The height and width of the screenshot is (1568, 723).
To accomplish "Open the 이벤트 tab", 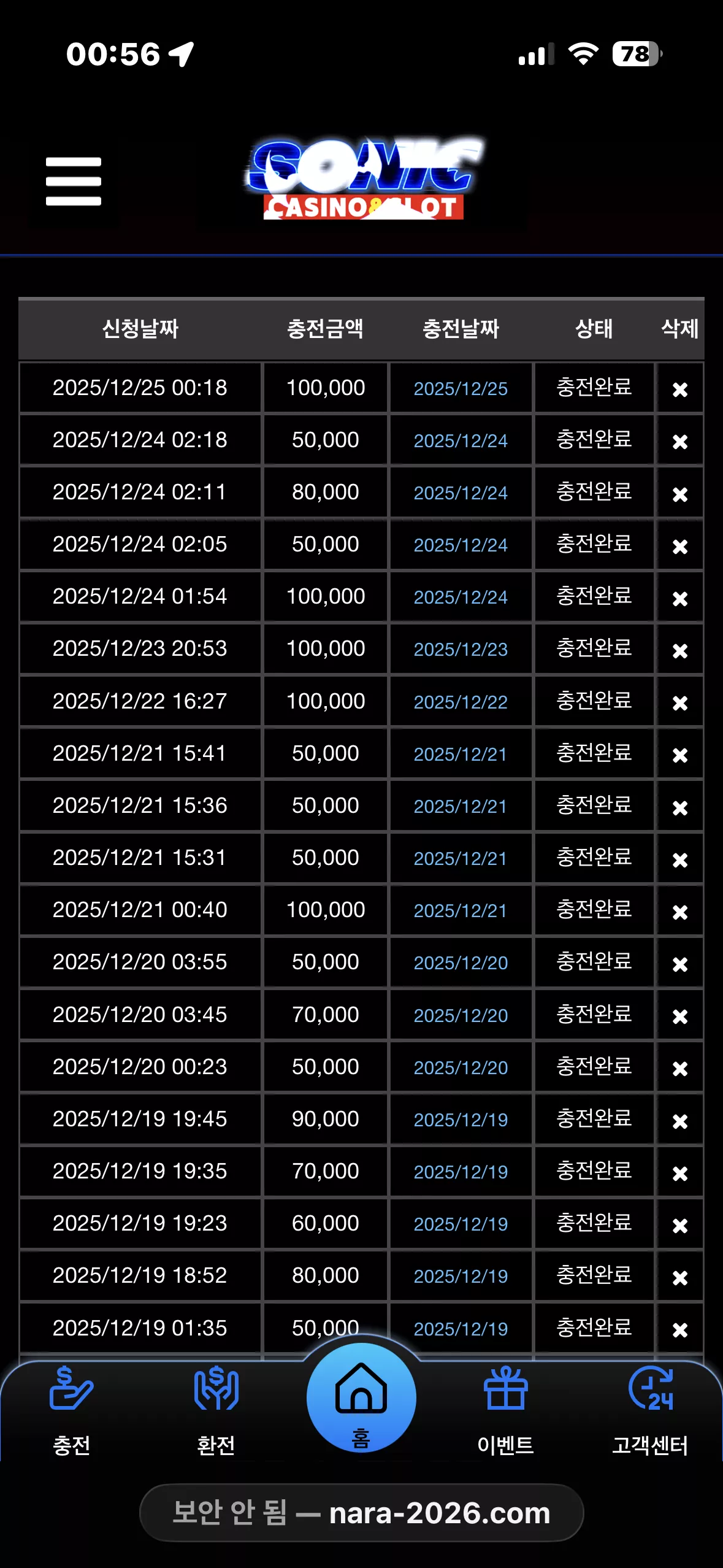I will [505, 1412].
